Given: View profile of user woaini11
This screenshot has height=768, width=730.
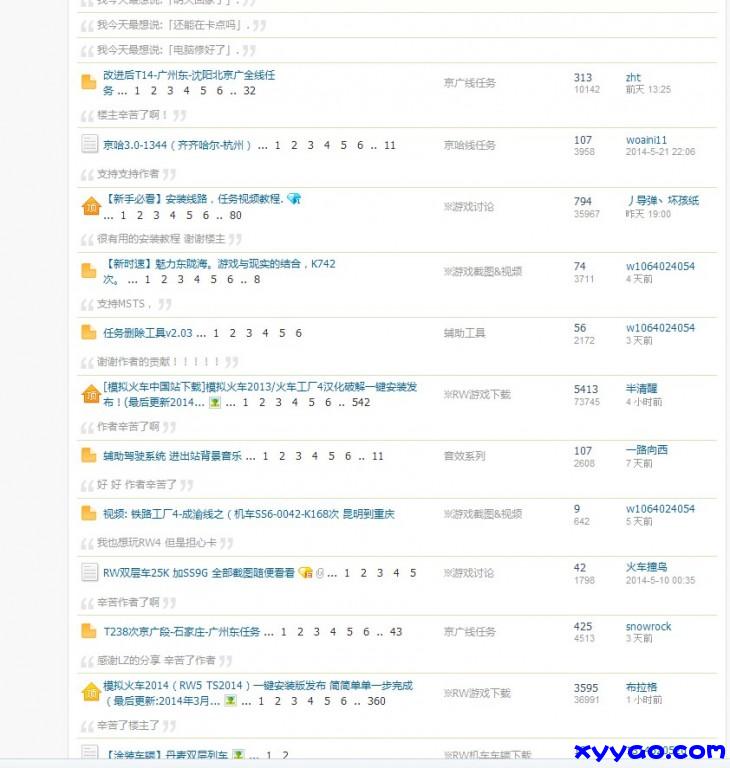Looking at the screenshot, I should 646,140.
